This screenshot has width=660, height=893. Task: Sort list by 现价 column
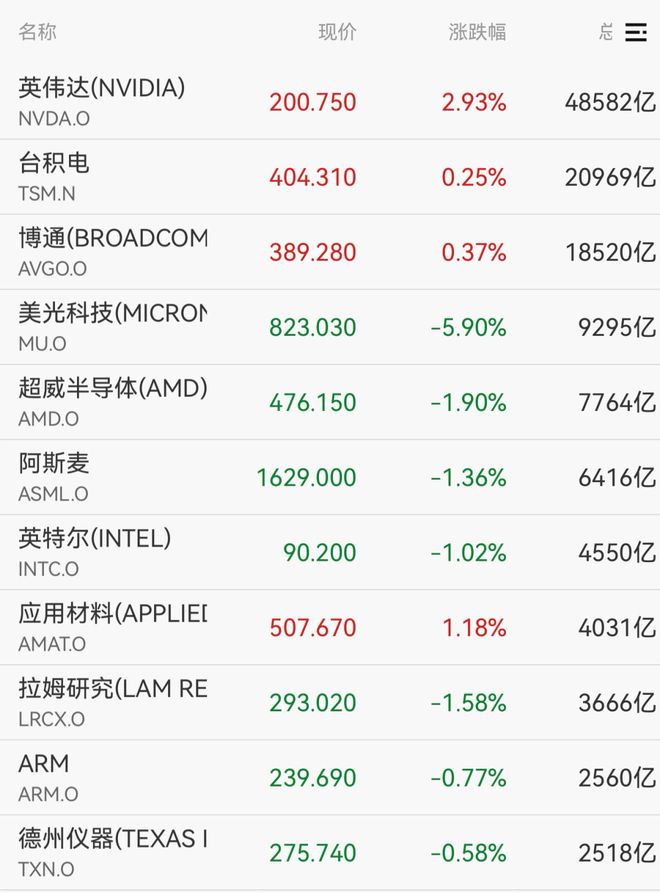pyautogui.click(x=337, y=32)
